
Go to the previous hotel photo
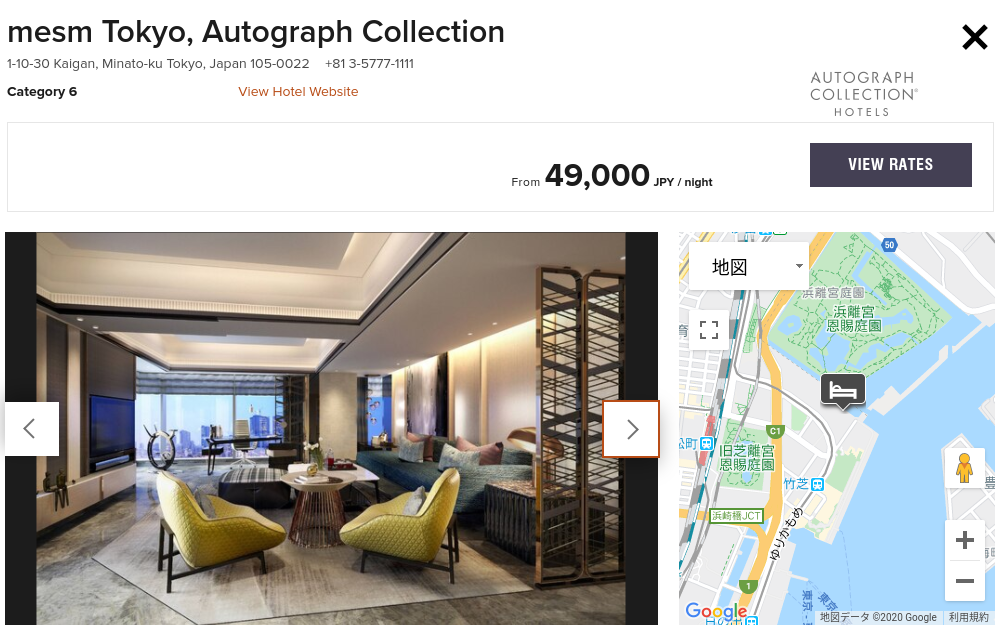[30, 429]
